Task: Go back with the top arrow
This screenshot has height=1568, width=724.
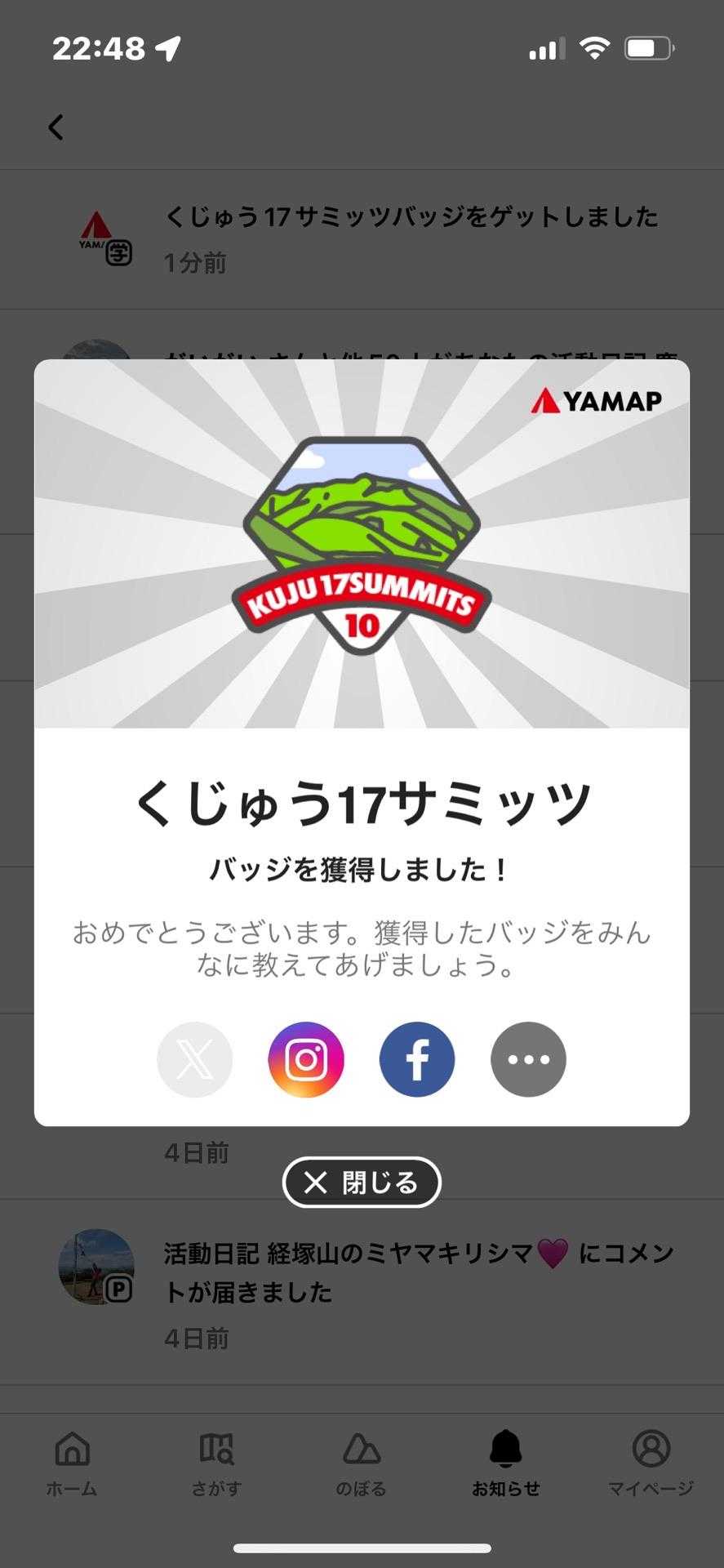Action: 56,127
